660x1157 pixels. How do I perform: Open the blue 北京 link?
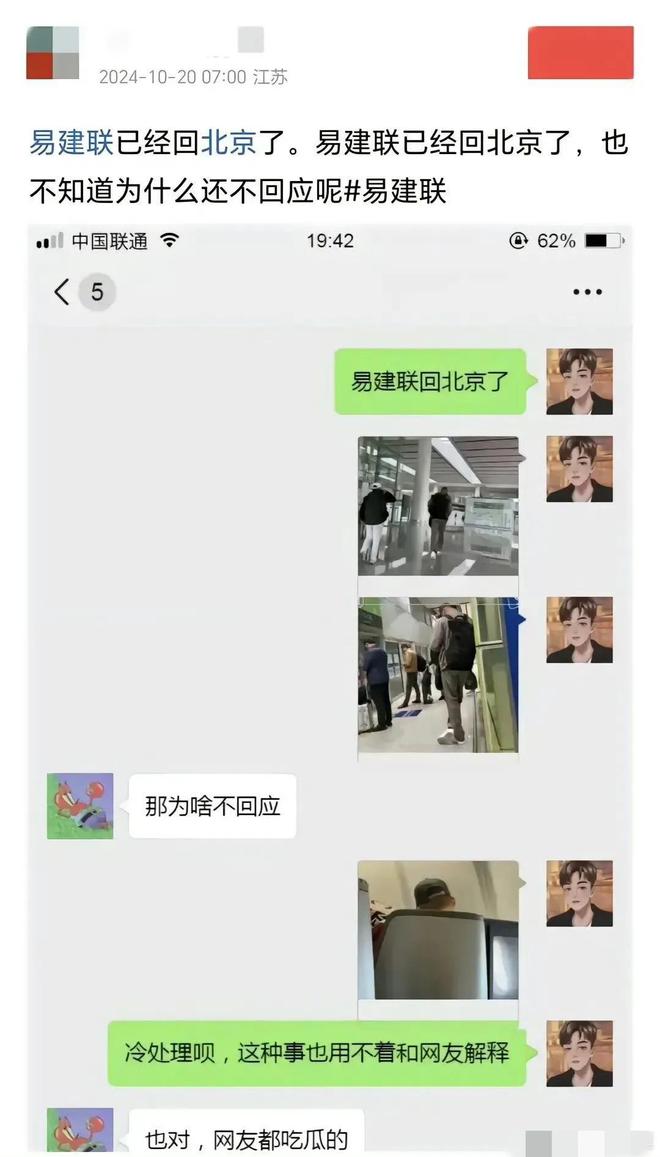(x=230, y=144)
